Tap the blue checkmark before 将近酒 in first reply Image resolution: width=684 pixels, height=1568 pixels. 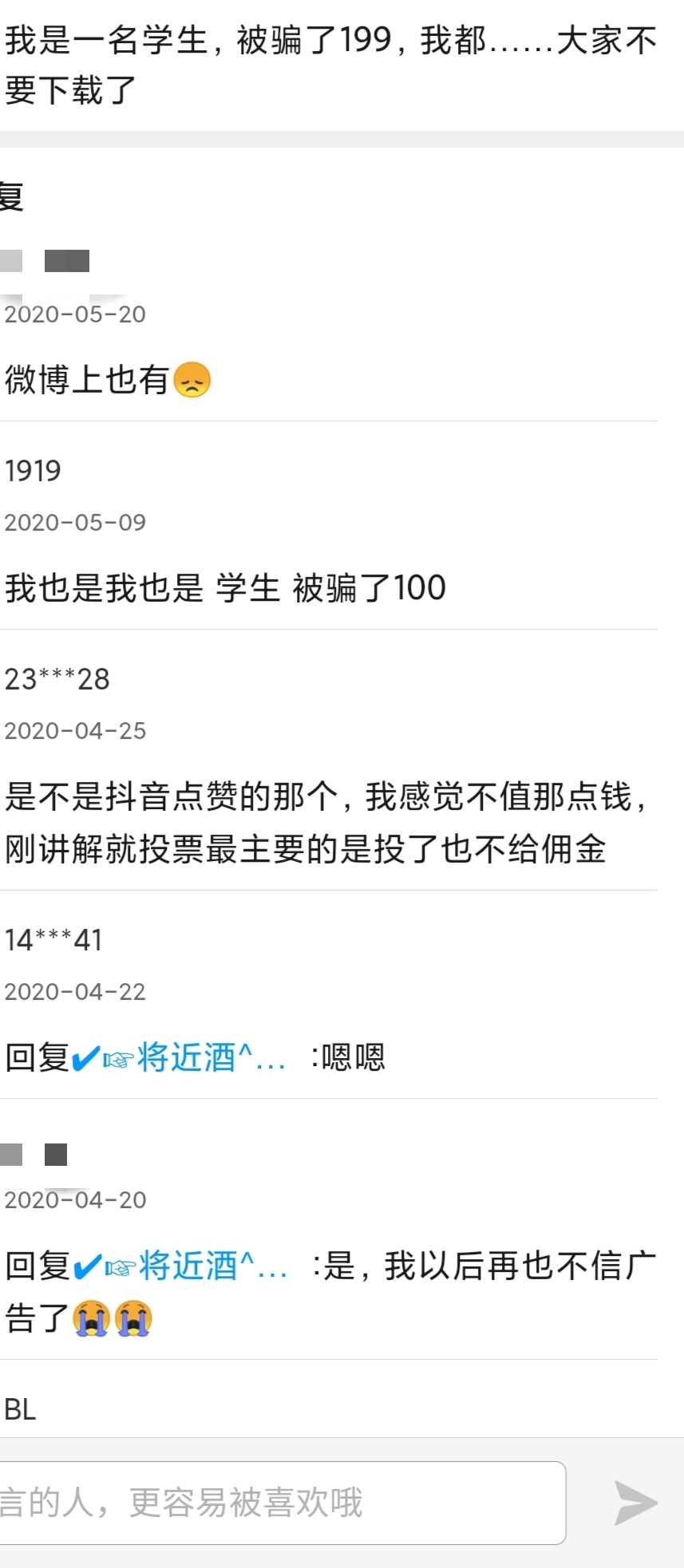tap(85, 1057)
